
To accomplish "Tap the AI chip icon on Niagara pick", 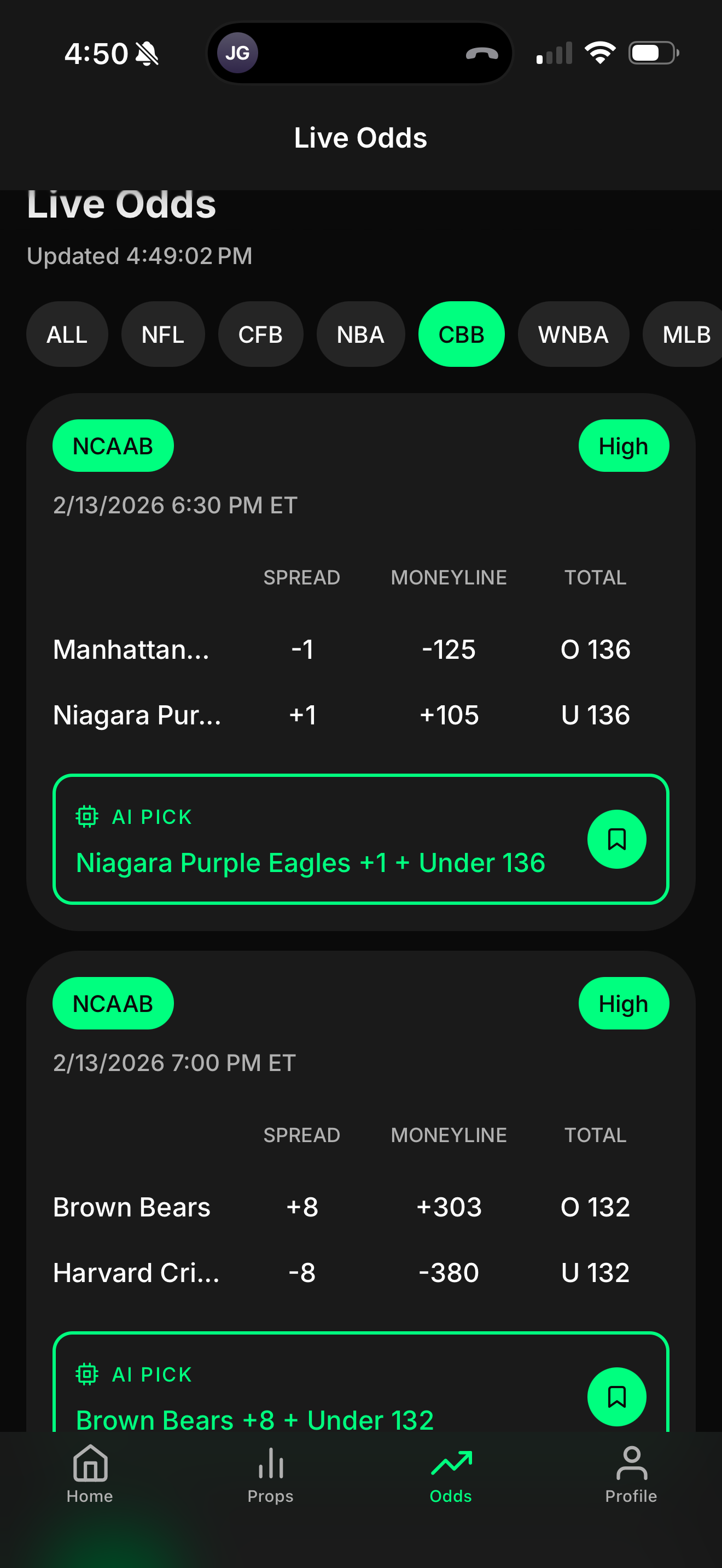I will click(87, 816).
